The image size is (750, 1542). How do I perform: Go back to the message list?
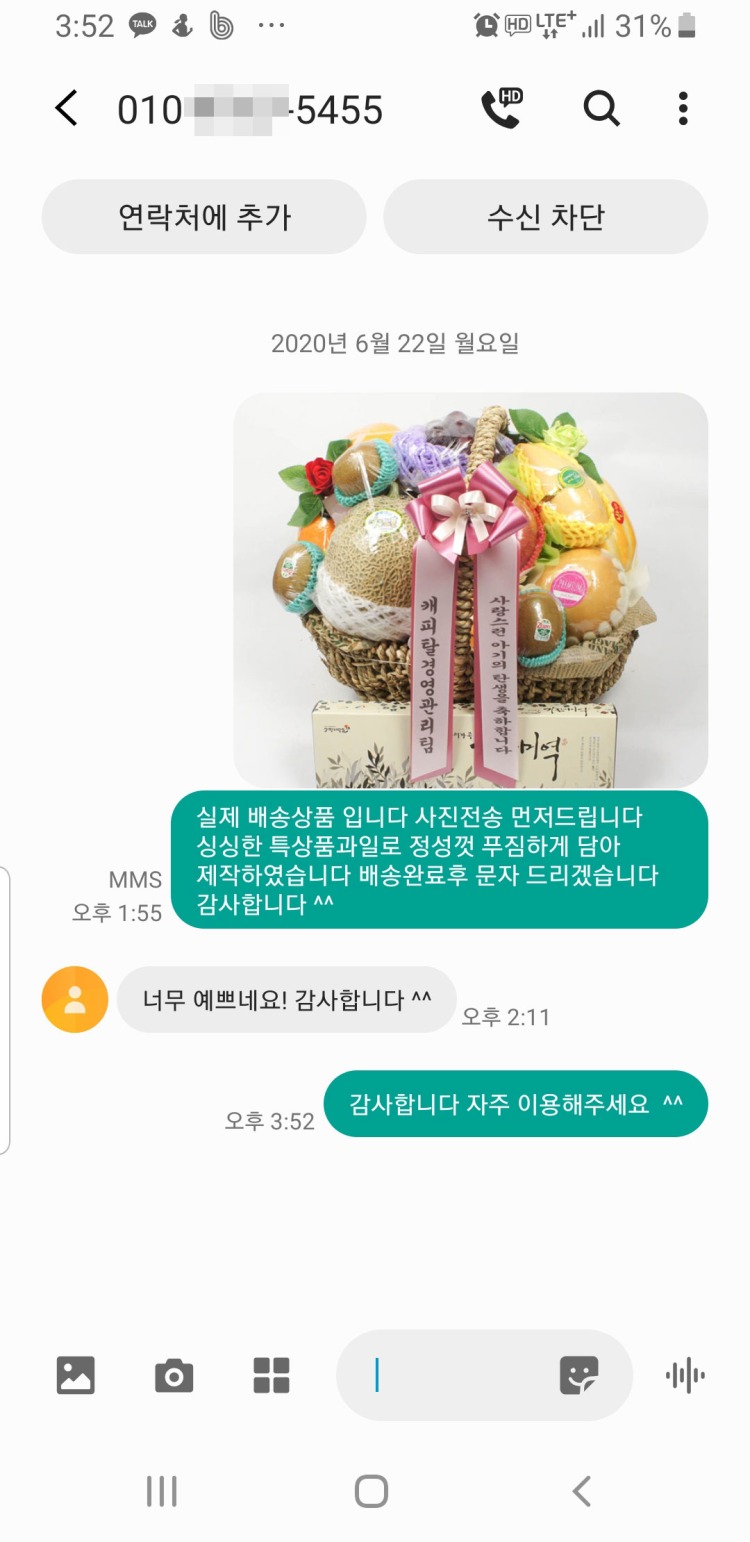click(x=66, y=108)
